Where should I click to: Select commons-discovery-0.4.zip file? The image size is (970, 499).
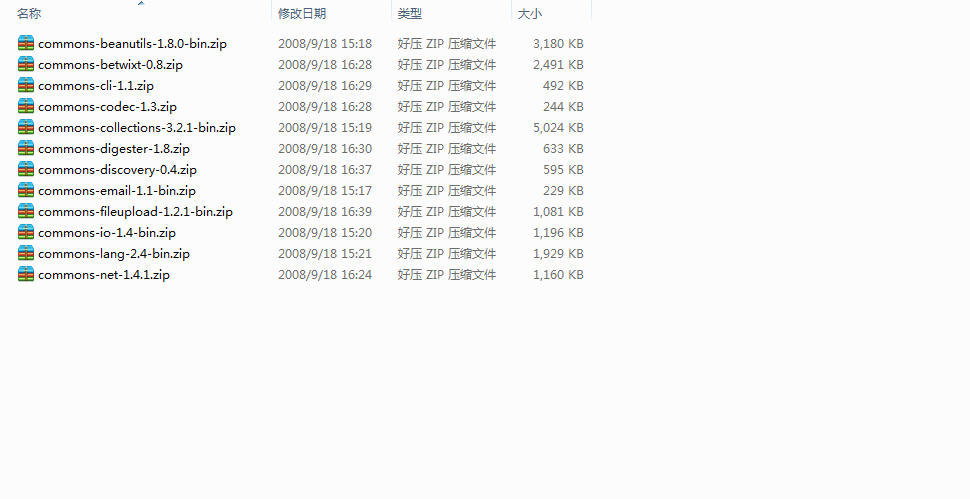117,170
